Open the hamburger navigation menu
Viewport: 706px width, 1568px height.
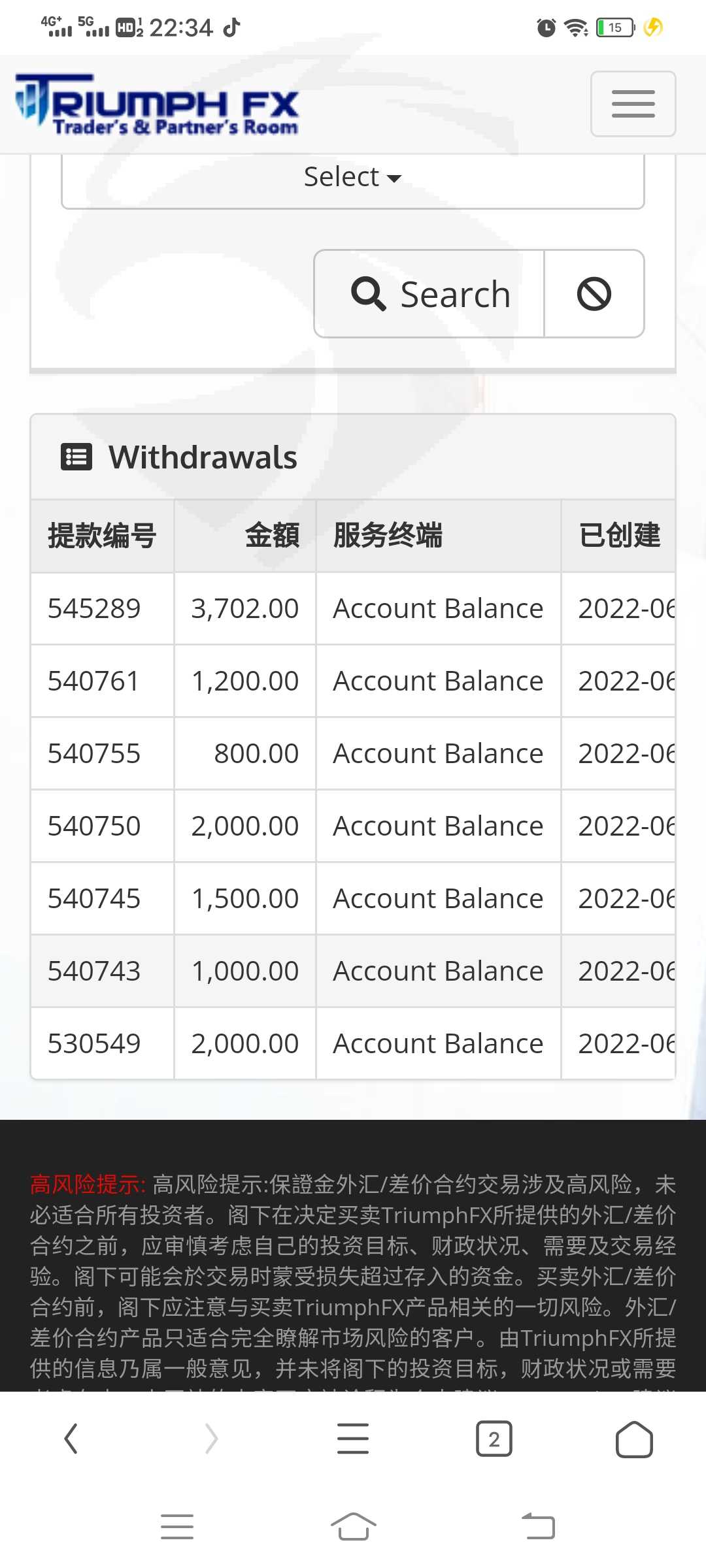click(x=633, y=104)
